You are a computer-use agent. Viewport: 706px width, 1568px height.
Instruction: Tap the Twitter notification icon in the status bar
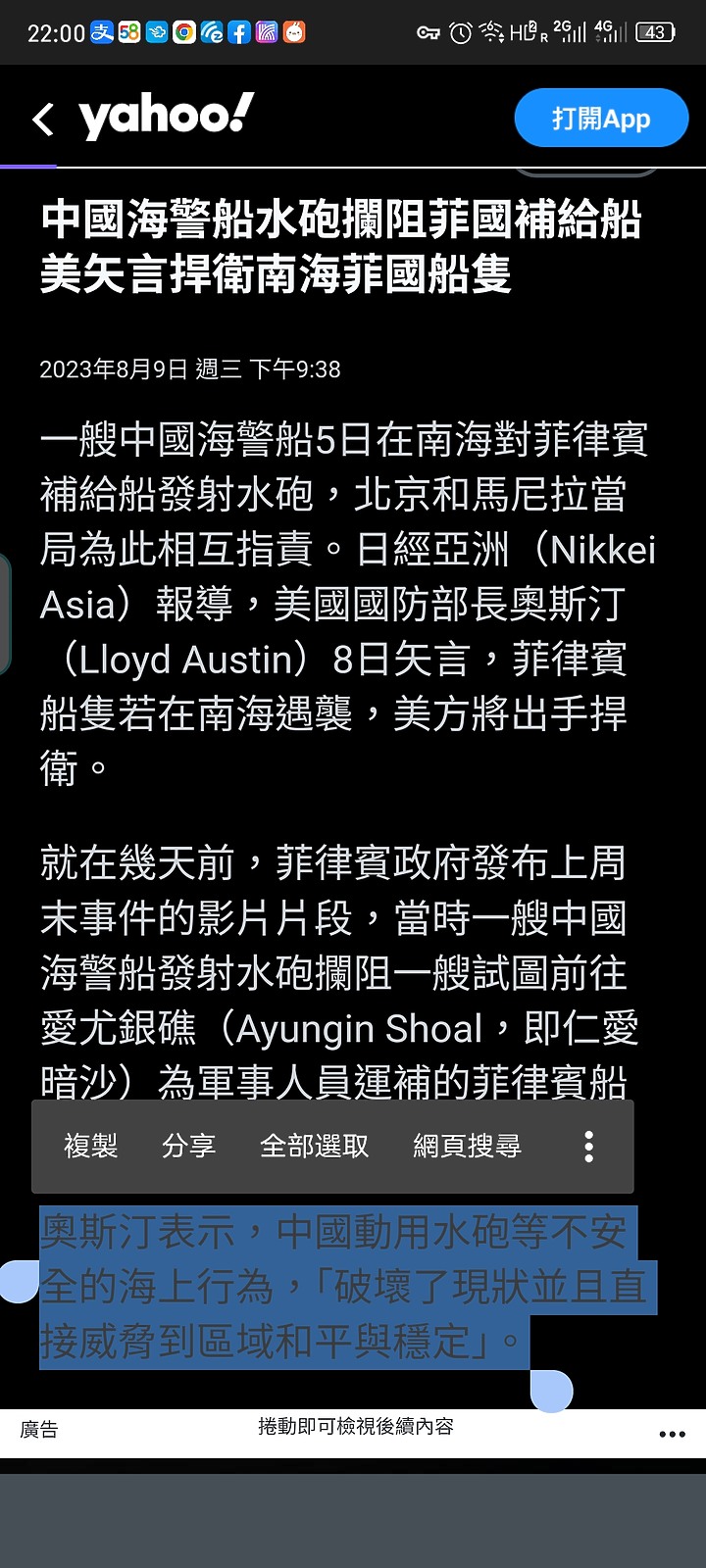pos(158,32)
